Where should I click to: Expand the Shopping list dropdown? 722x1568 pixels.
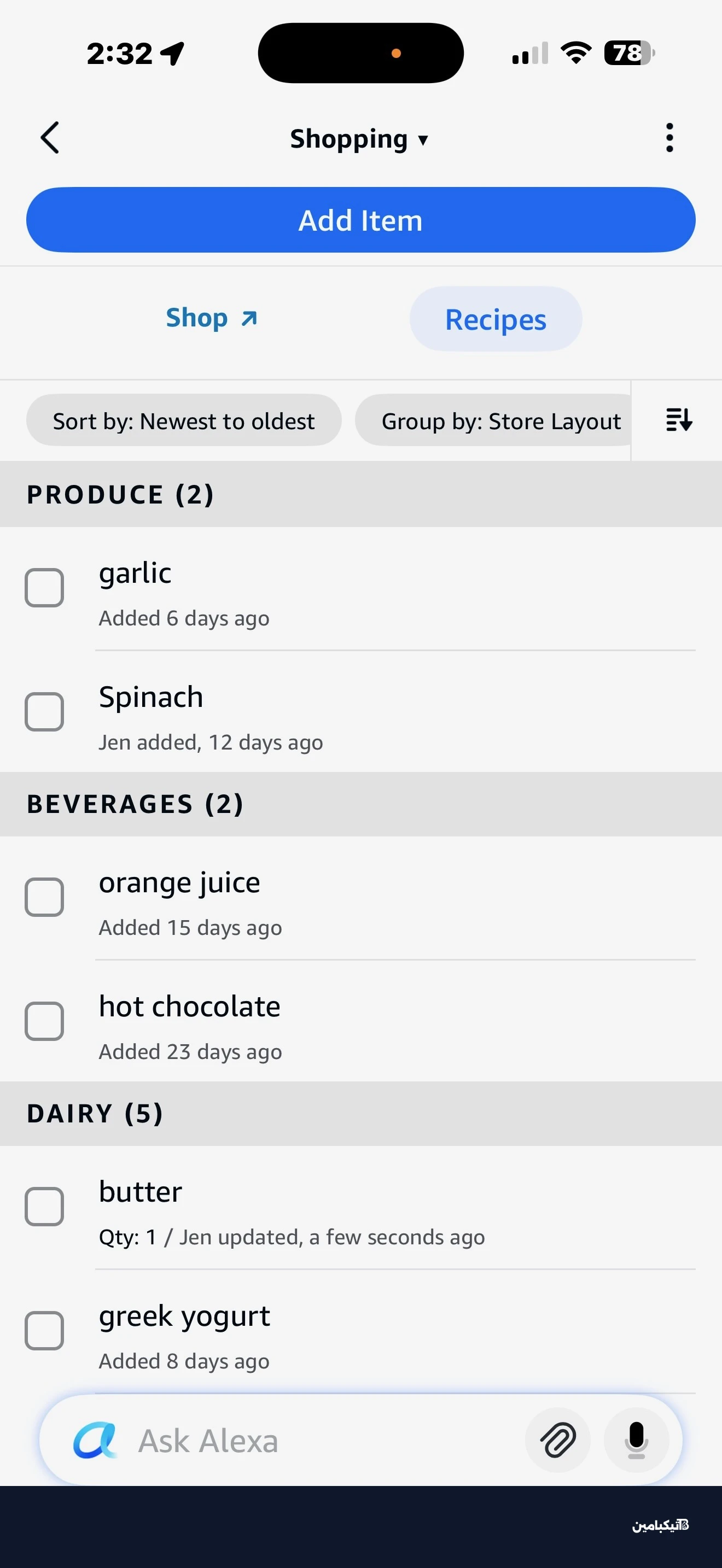[359, 139]
